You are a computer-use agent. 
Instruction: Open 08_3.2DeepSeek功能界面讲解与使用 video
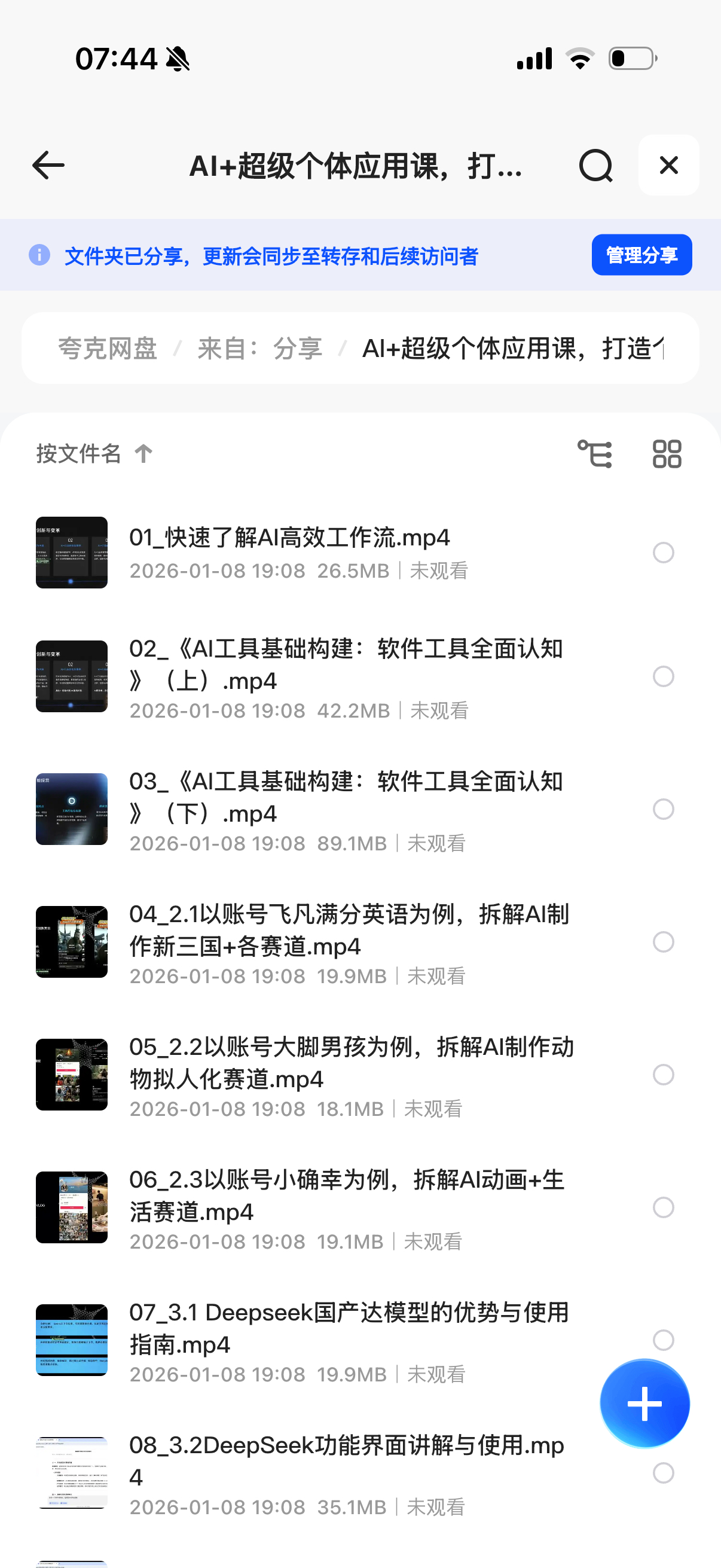[x=346, y=1460]
